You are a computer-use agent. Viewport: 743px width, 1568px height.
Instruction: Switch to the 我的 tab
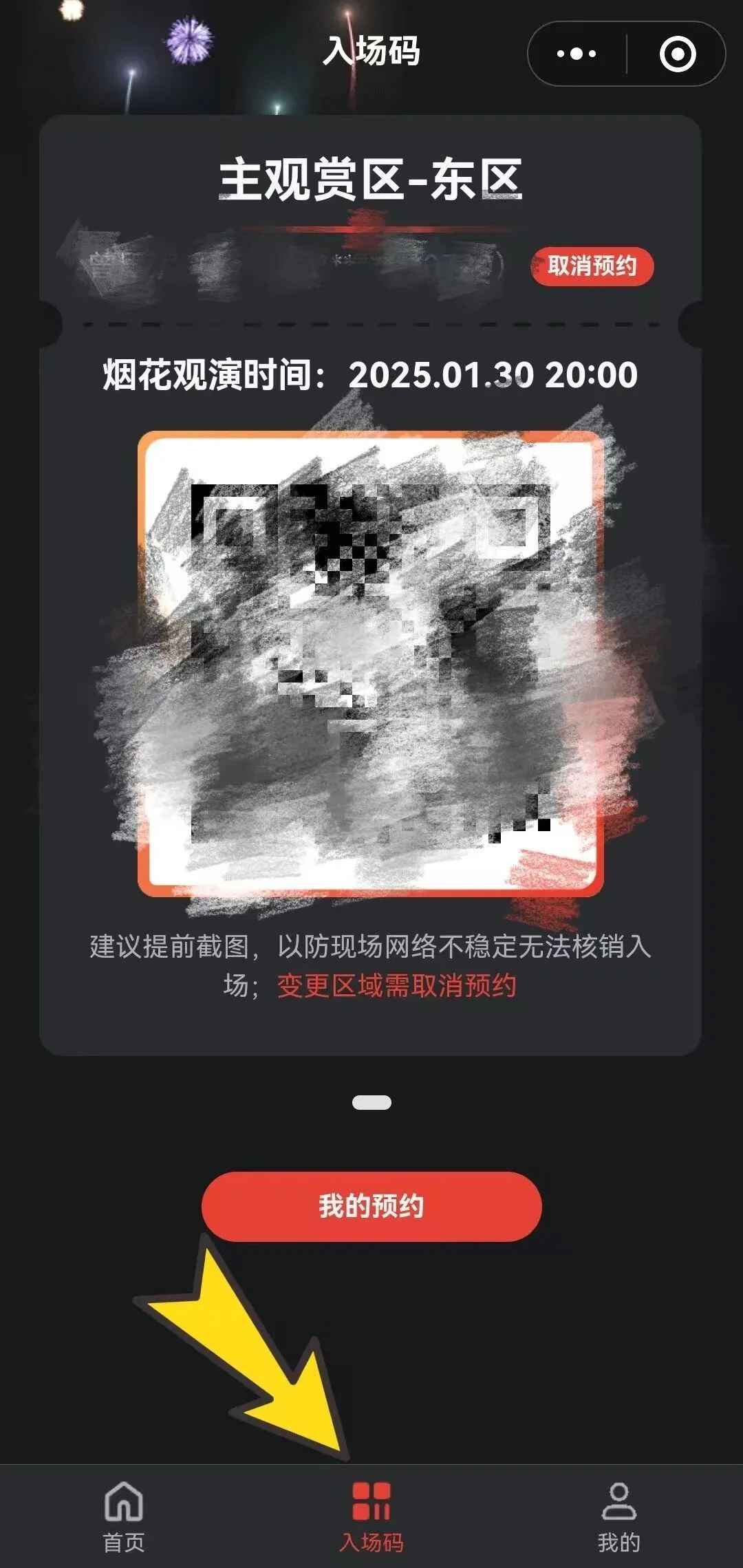pos(618,1516)
